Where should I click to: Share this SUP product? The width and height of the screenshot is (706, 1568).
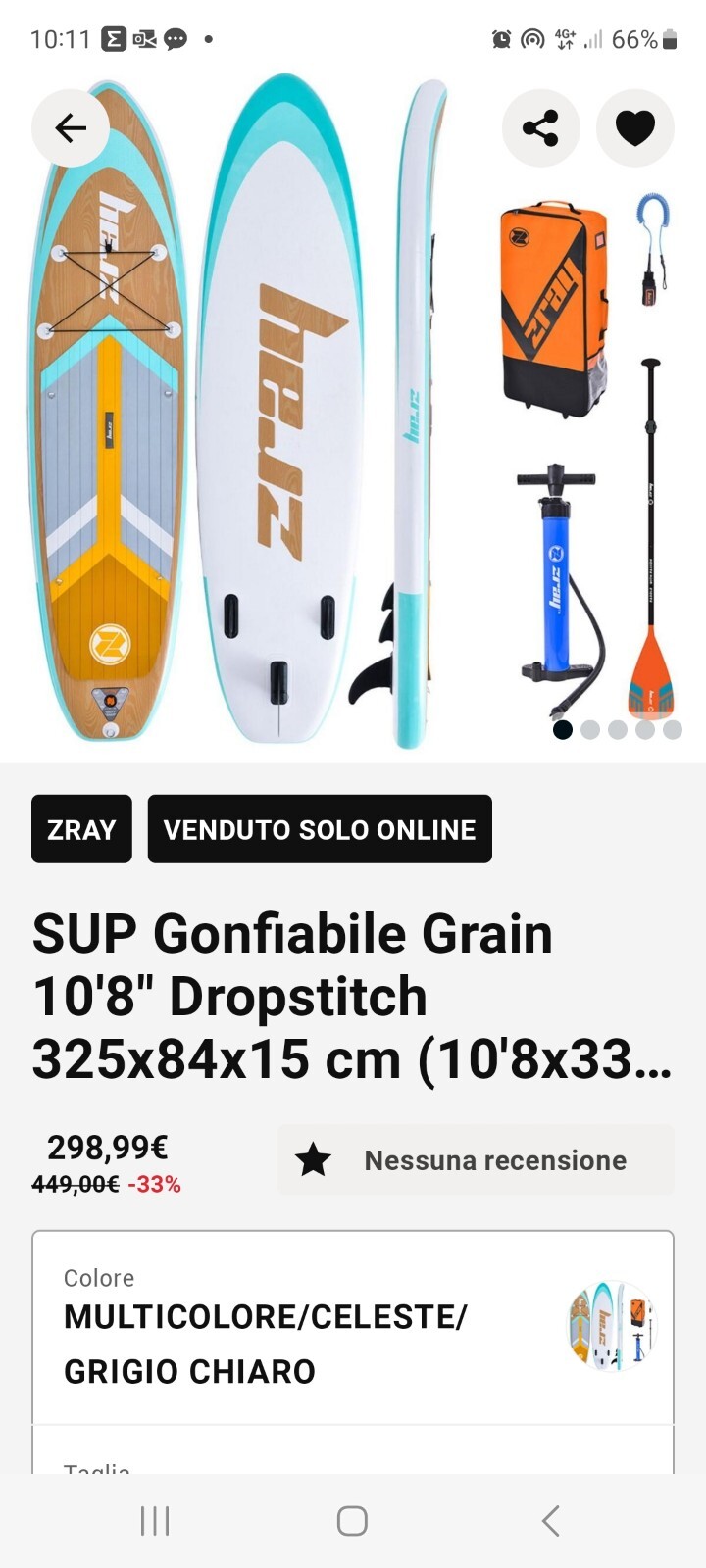pos(540,128)
